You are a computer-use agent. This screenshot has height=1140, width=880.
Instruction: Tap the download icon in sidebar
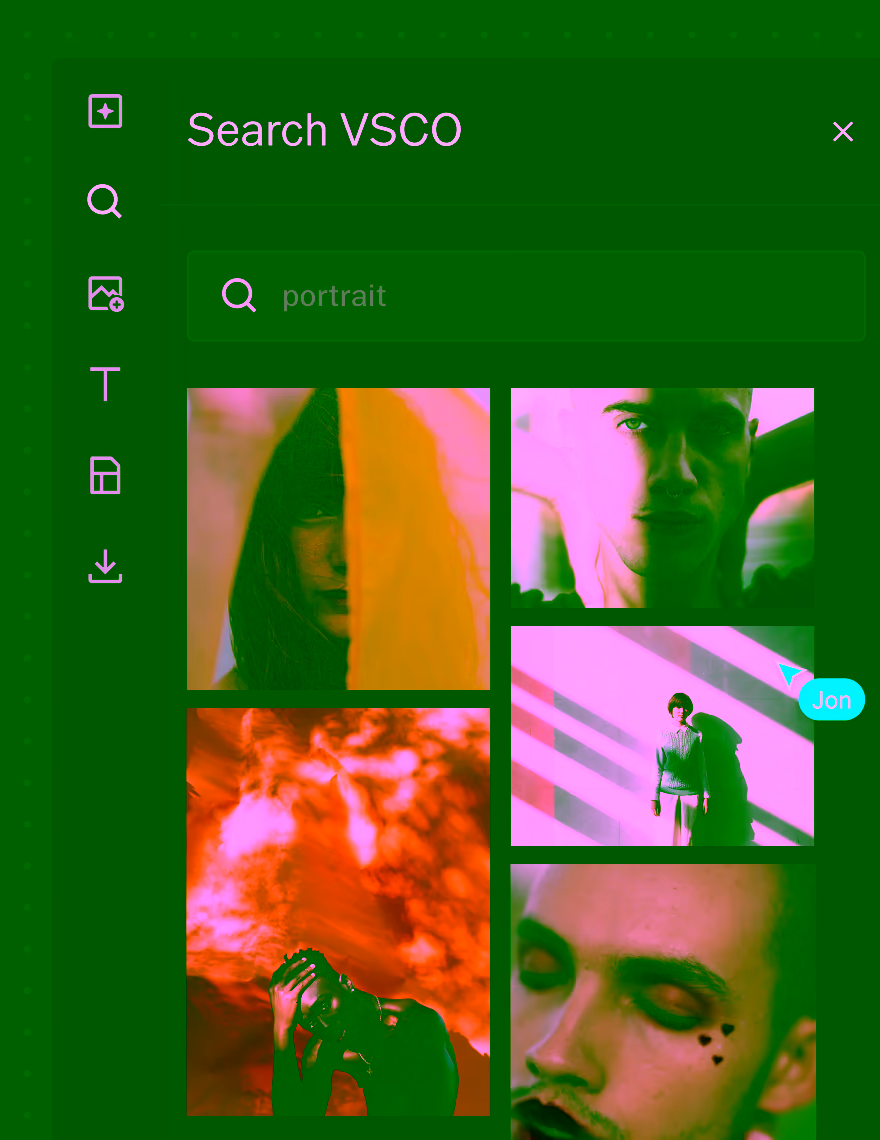click(105, 566)
